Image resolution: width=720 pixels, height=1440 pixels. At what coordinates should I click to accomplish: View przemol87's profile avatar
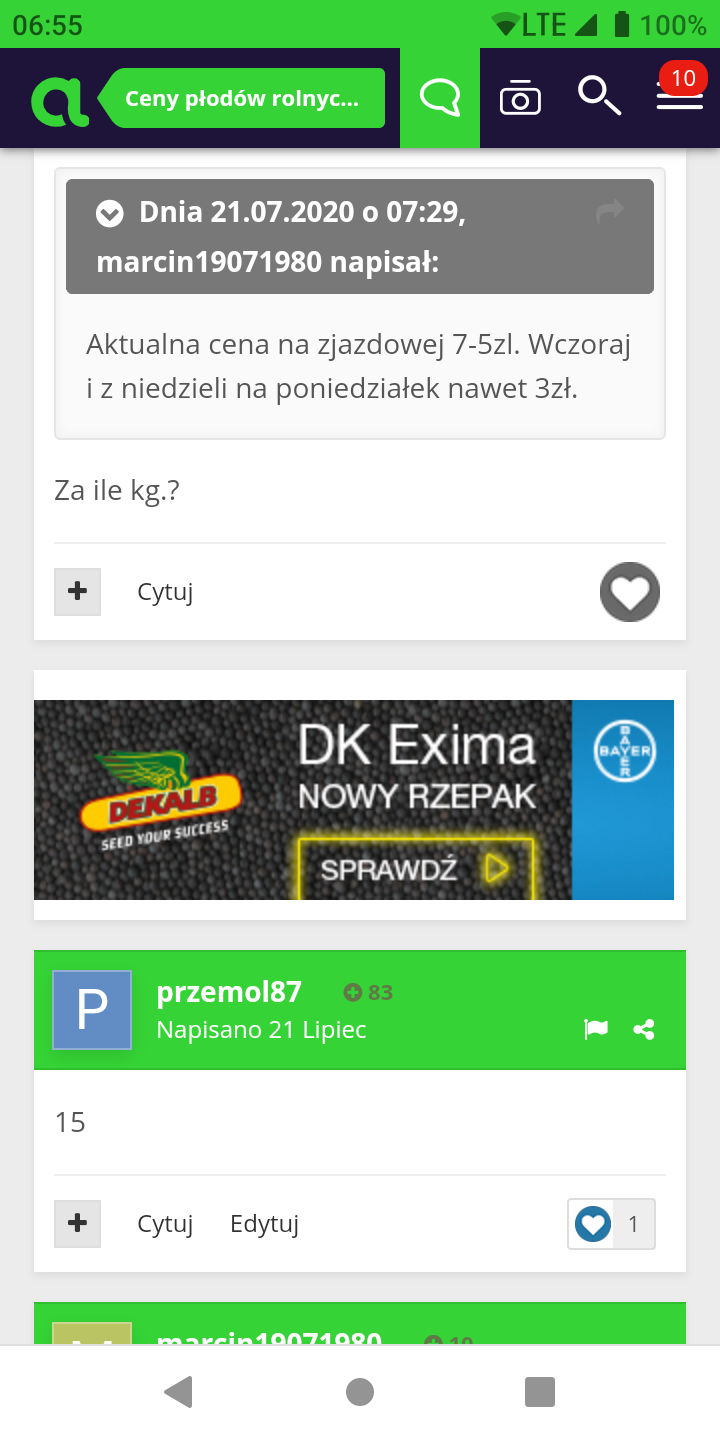[92, 1009]
